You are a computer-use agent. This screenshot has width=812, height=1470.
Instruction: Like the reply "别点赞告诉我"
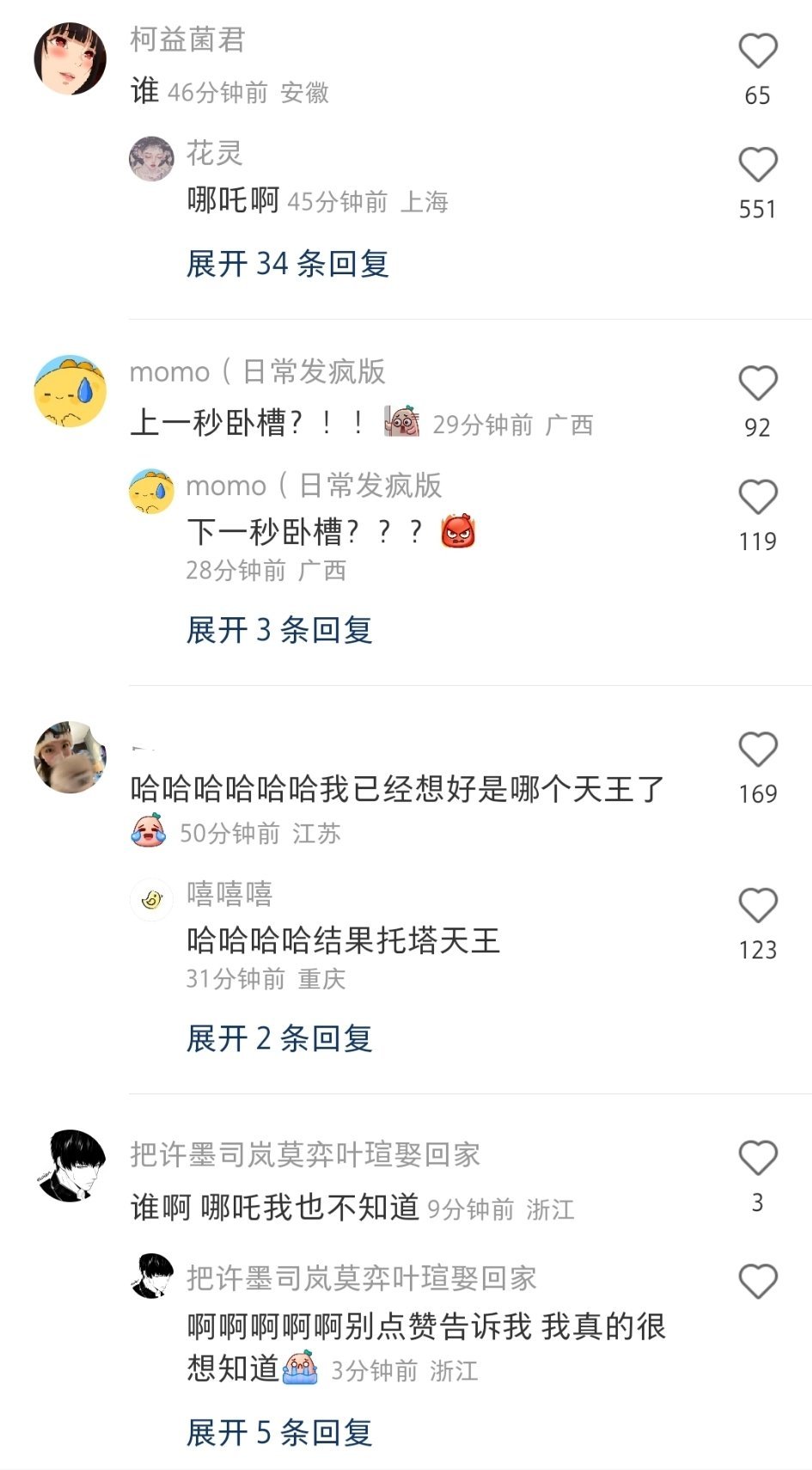[x=757, y=1282]
